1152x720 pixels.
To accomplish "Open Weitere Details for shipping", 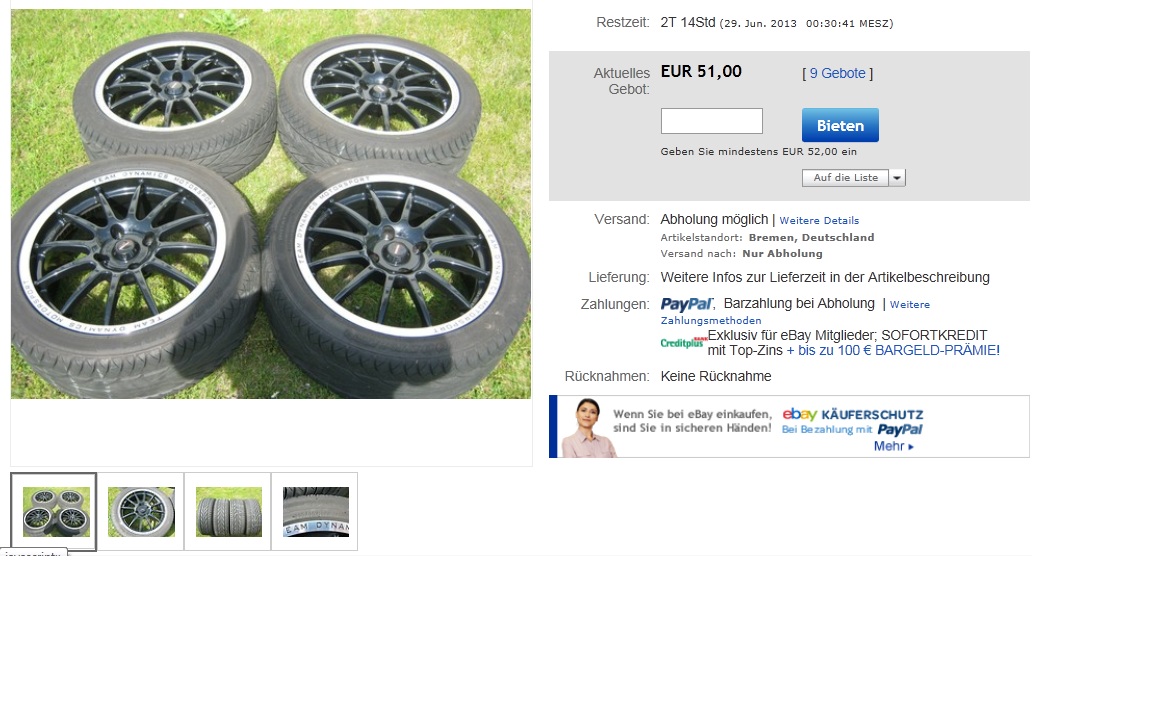I will pyautogui.click(x=819, y=220).
